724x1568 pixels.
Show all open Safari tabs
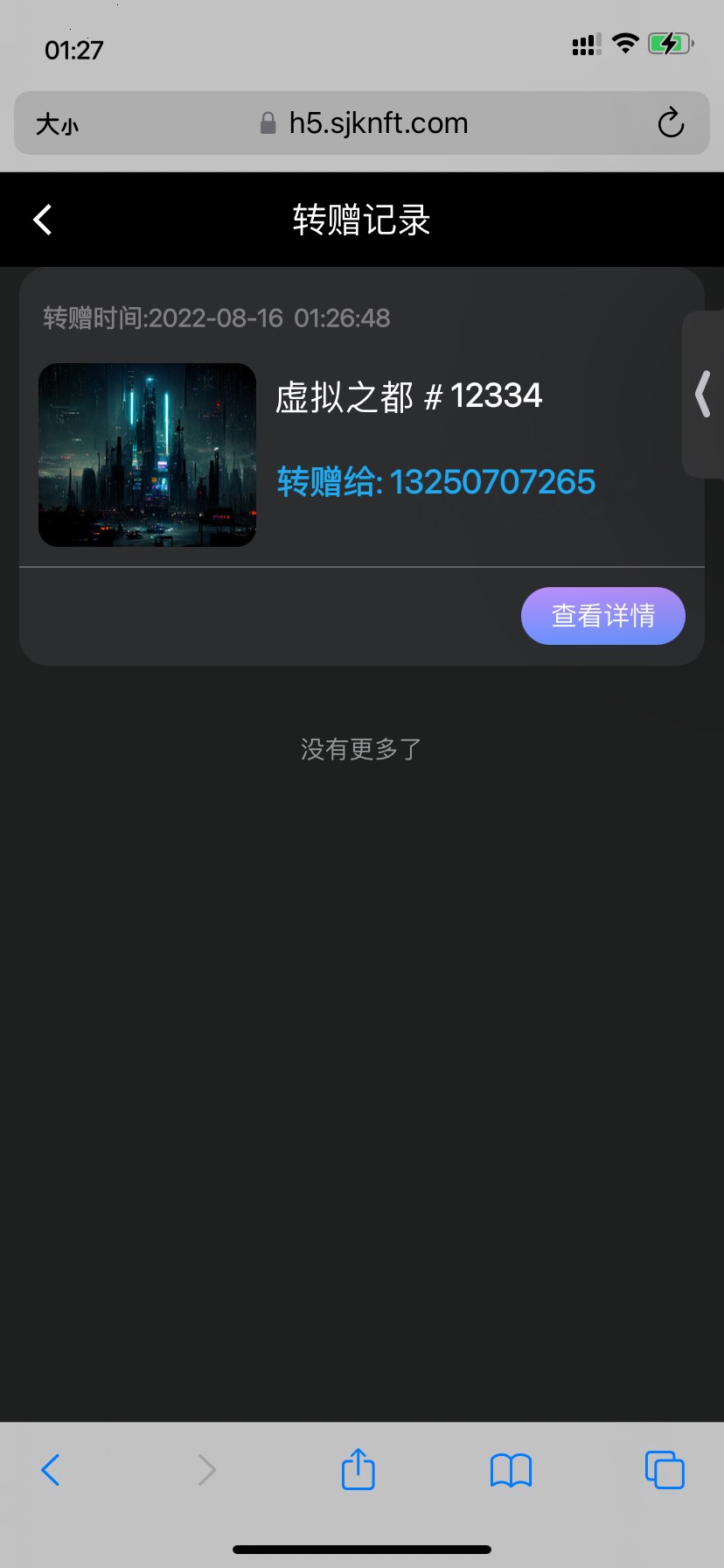pos(665,1470)
